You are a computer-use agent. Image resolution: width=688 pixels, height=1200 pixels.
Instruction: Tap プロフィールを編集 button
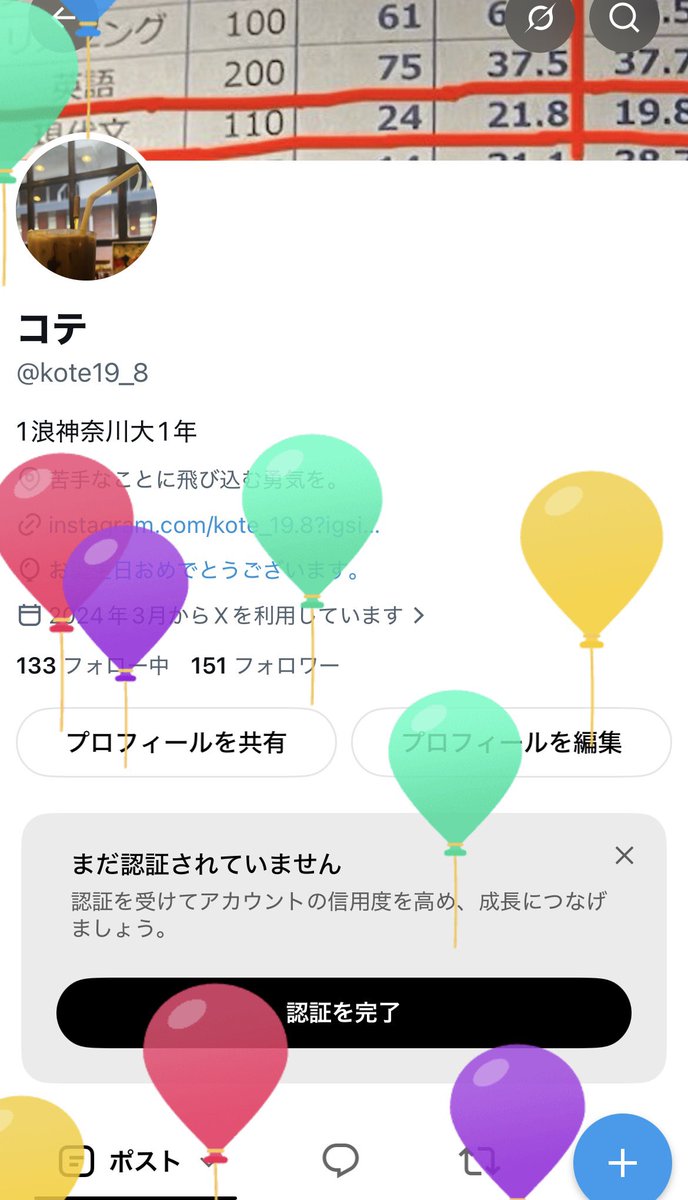(x=511, y=742)
